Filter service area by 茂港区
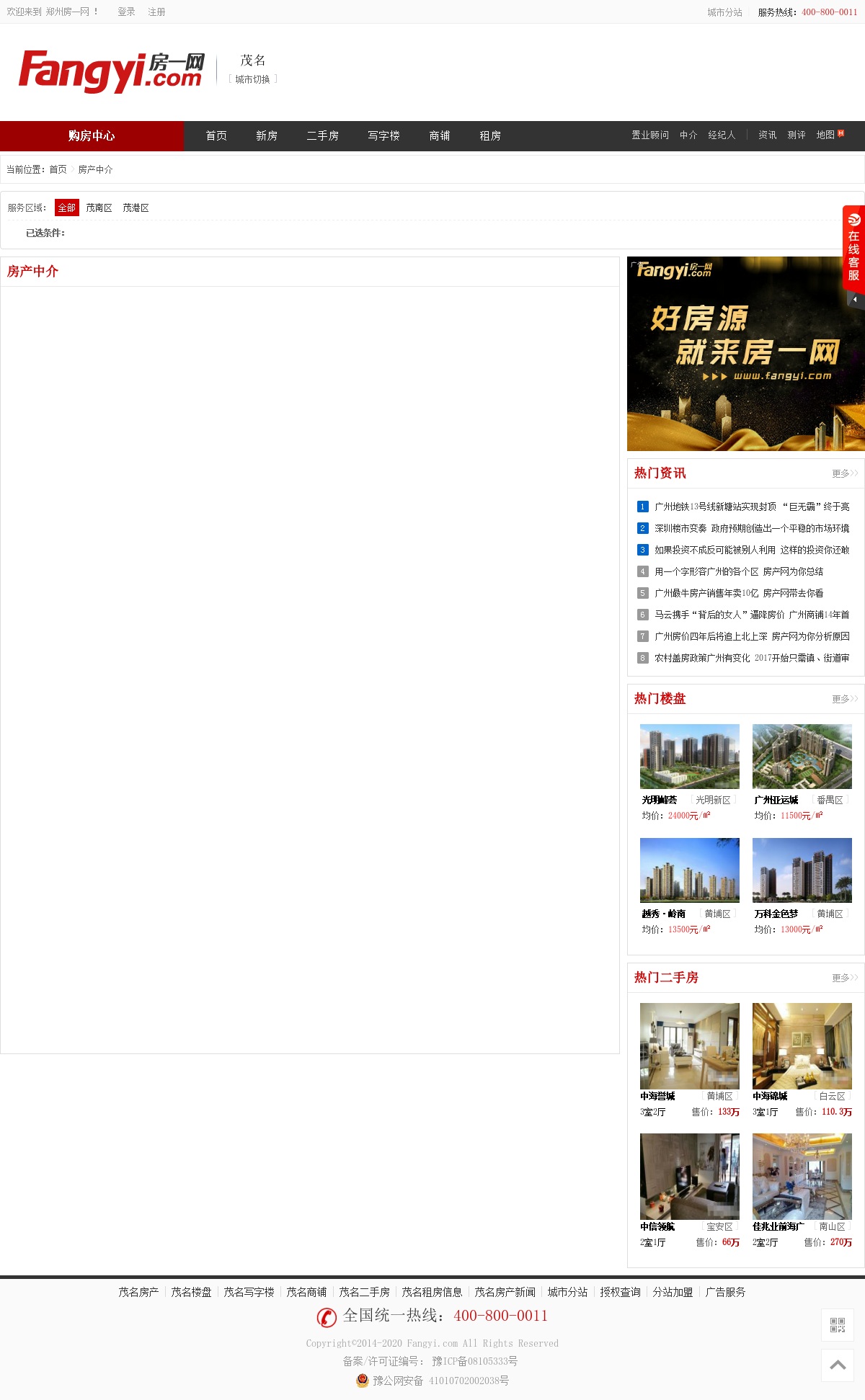 [136, 208]
